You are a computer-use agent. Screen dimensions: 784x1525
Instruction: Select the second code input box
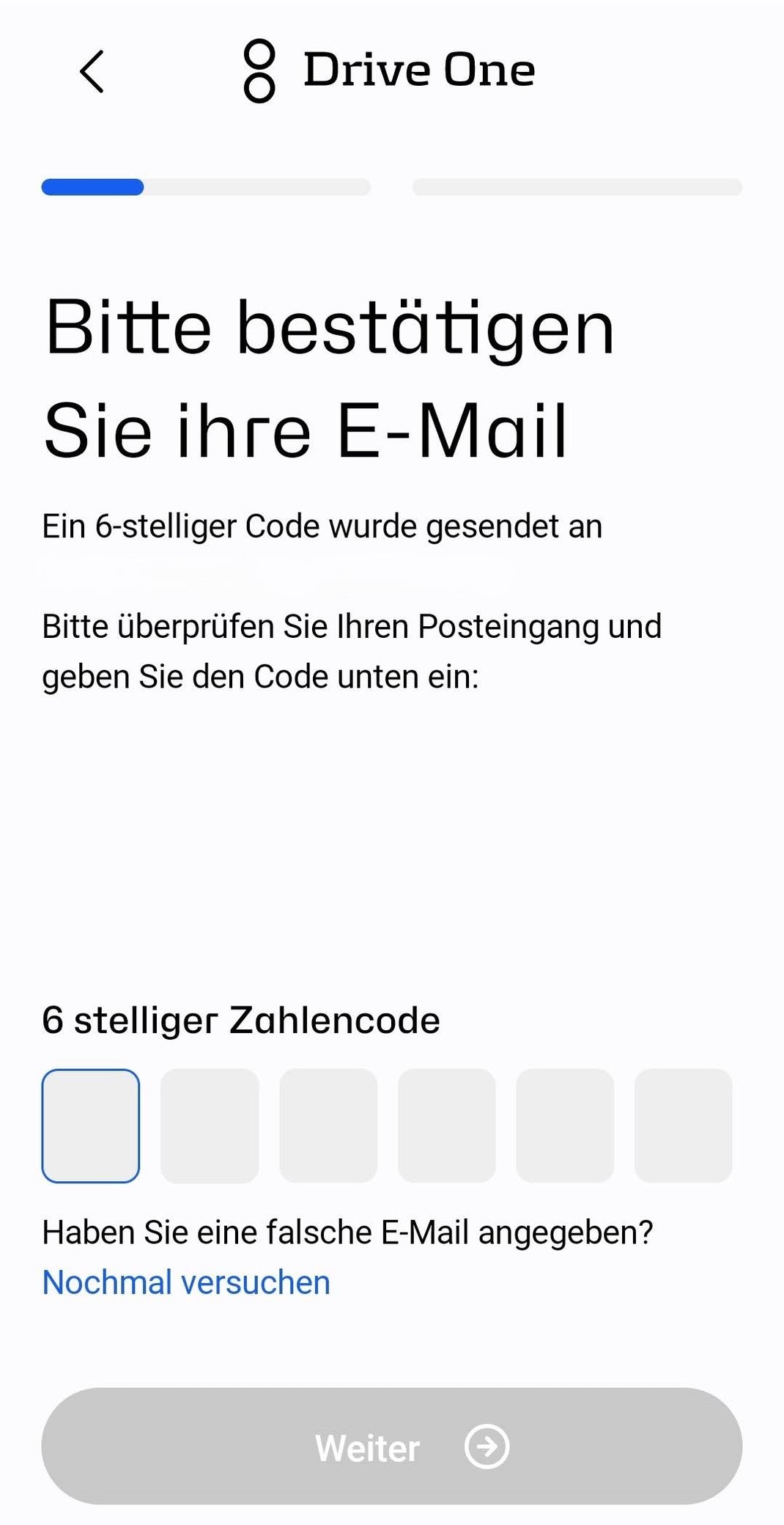pos(210,1127)
